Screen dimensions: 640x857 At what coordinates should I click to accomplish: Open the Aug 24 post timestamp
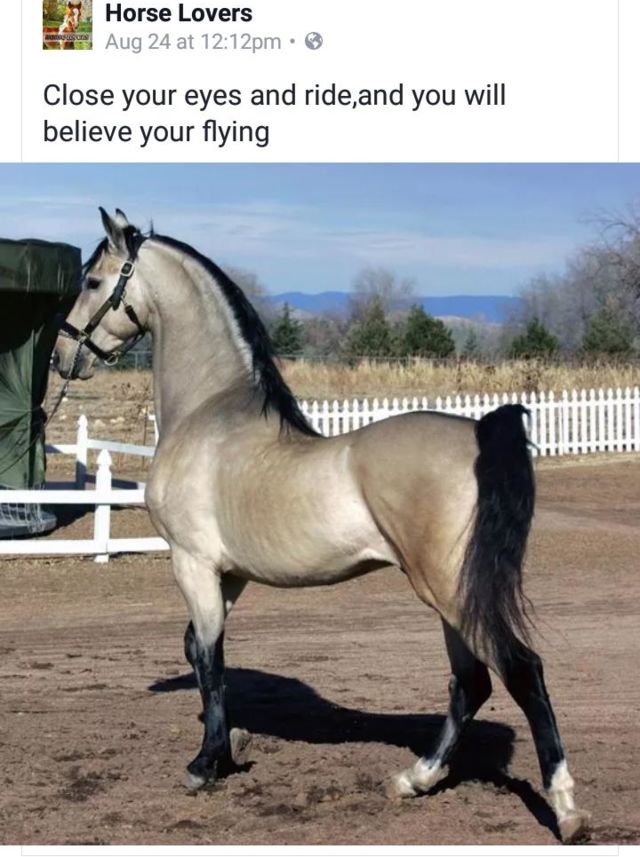pos(192,42)
